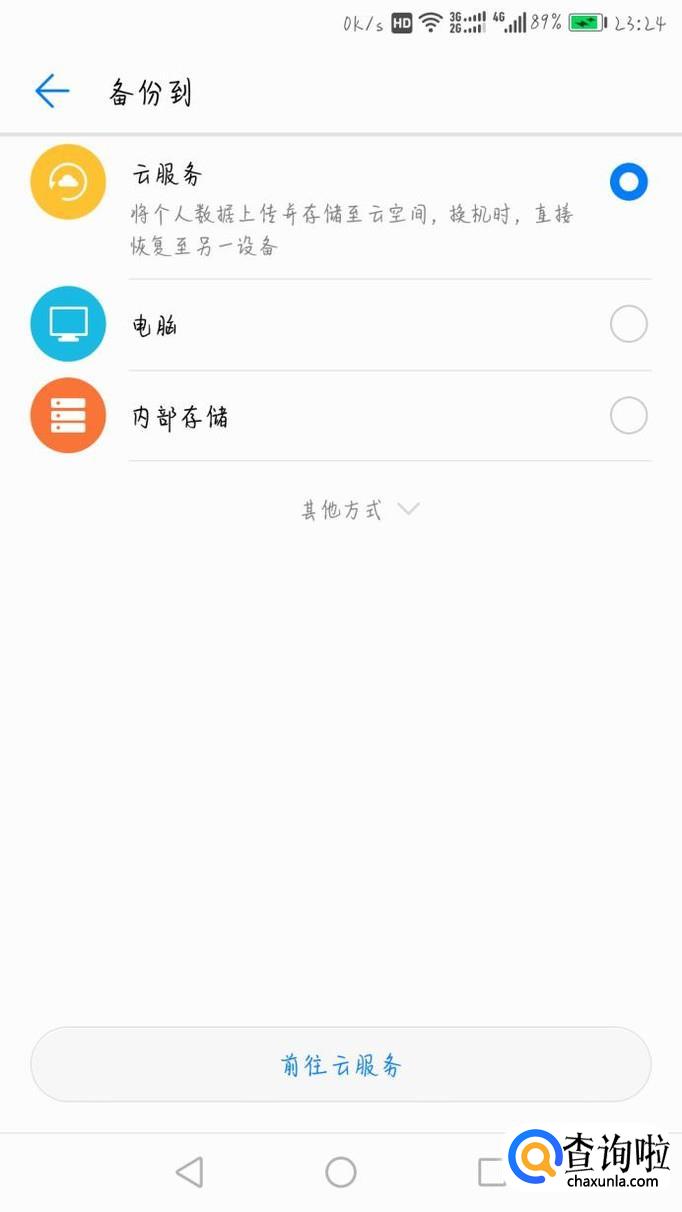Tap the 前往云服务 button
682x1212 pixels.
click(341, 1065)
